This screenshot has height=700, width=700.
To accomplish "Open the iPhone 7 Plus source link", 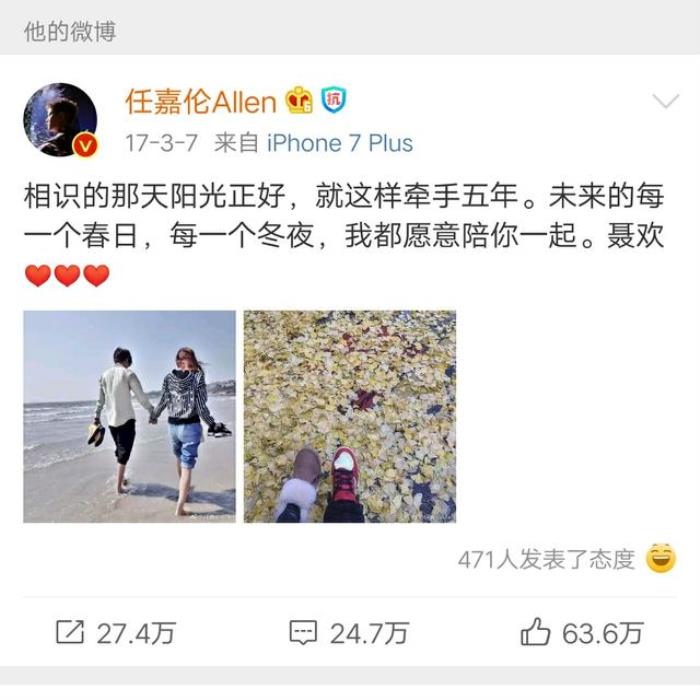I will [x=340, y=143].
